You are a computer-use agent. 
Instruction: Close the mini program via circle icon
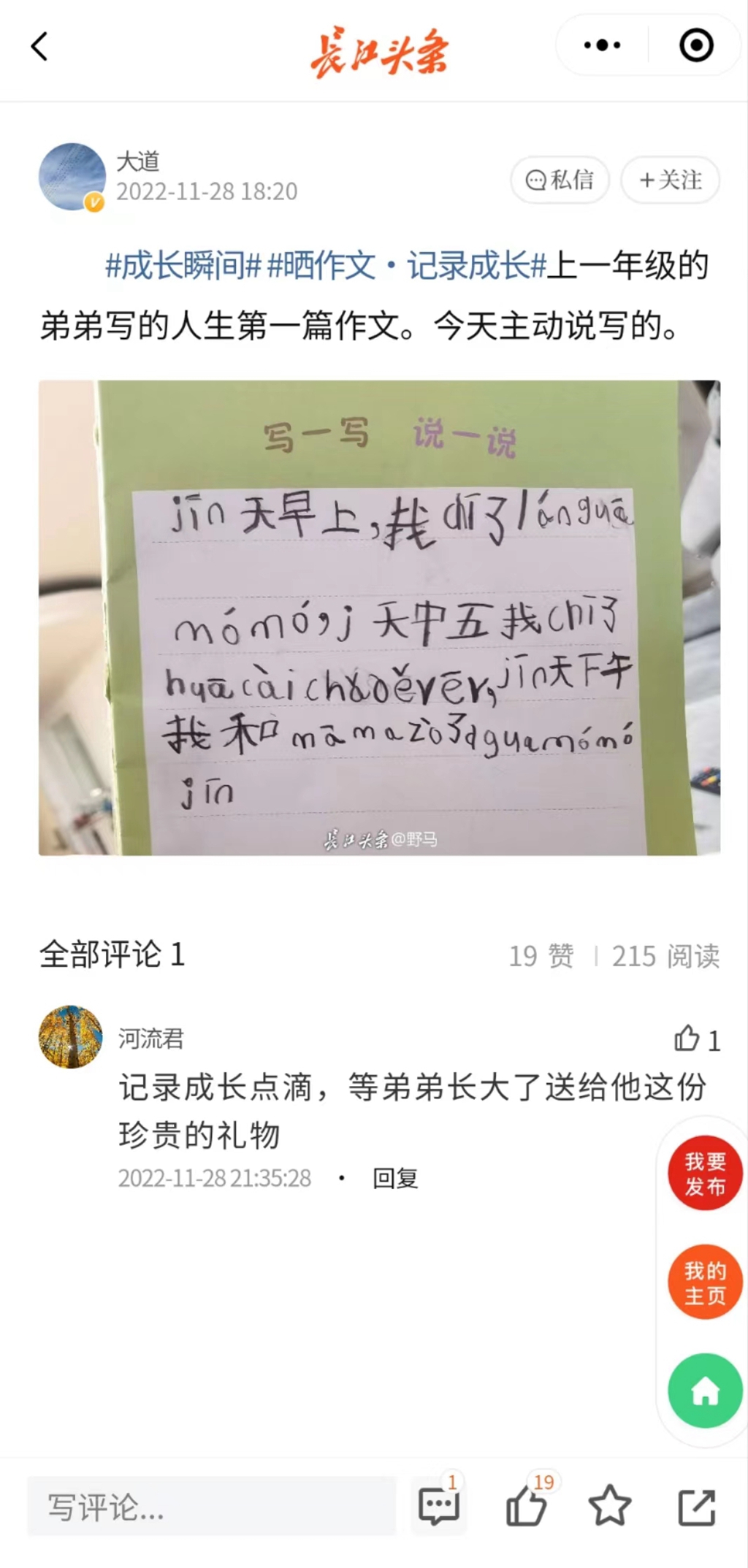(695, 45)
